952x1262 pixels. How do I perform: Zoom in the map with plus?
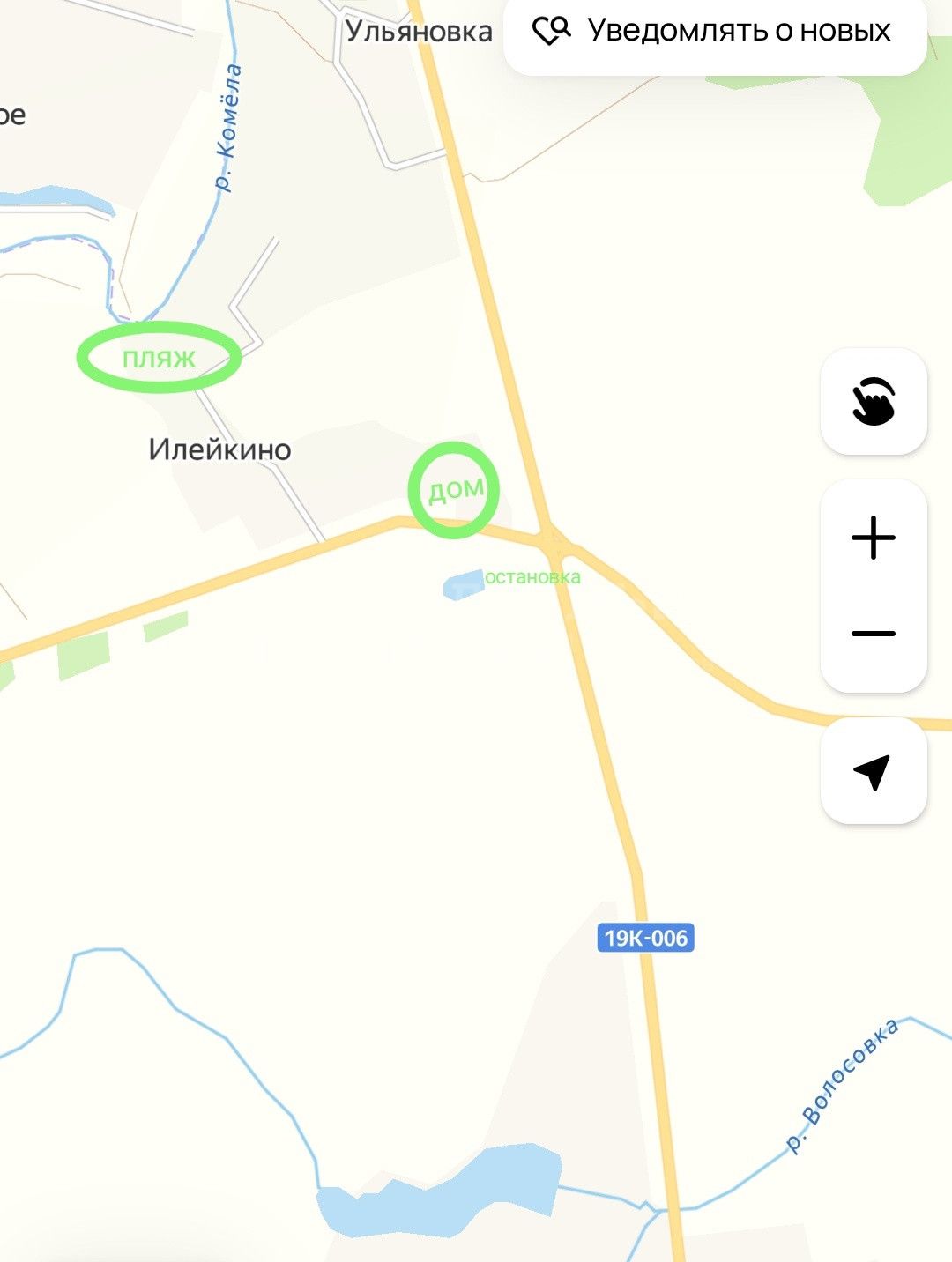point(873,538)
